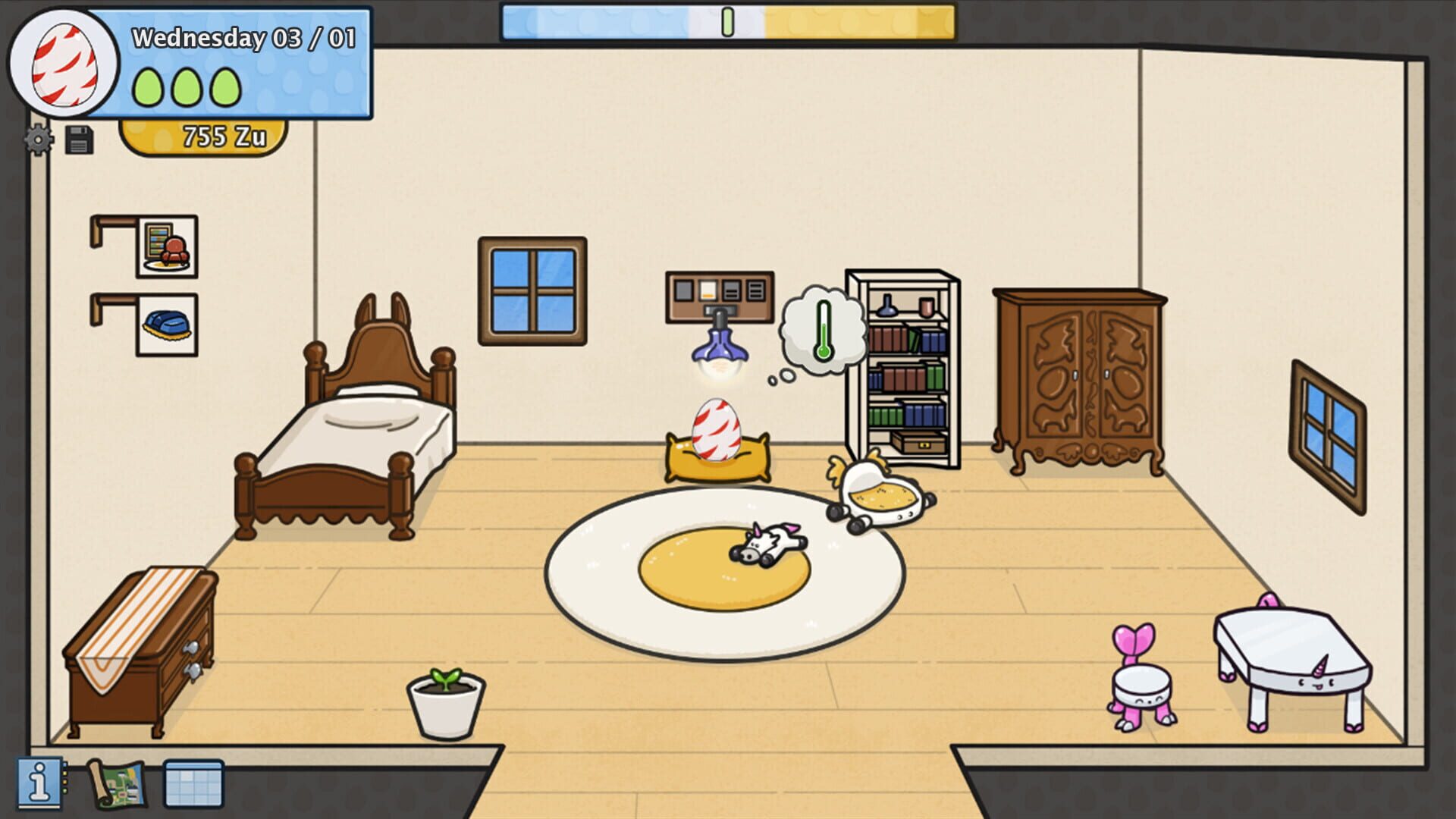This screenshot has height=819, width=1456.
Task: Select the armchair furniture picture on the wall
Action: 167,246
